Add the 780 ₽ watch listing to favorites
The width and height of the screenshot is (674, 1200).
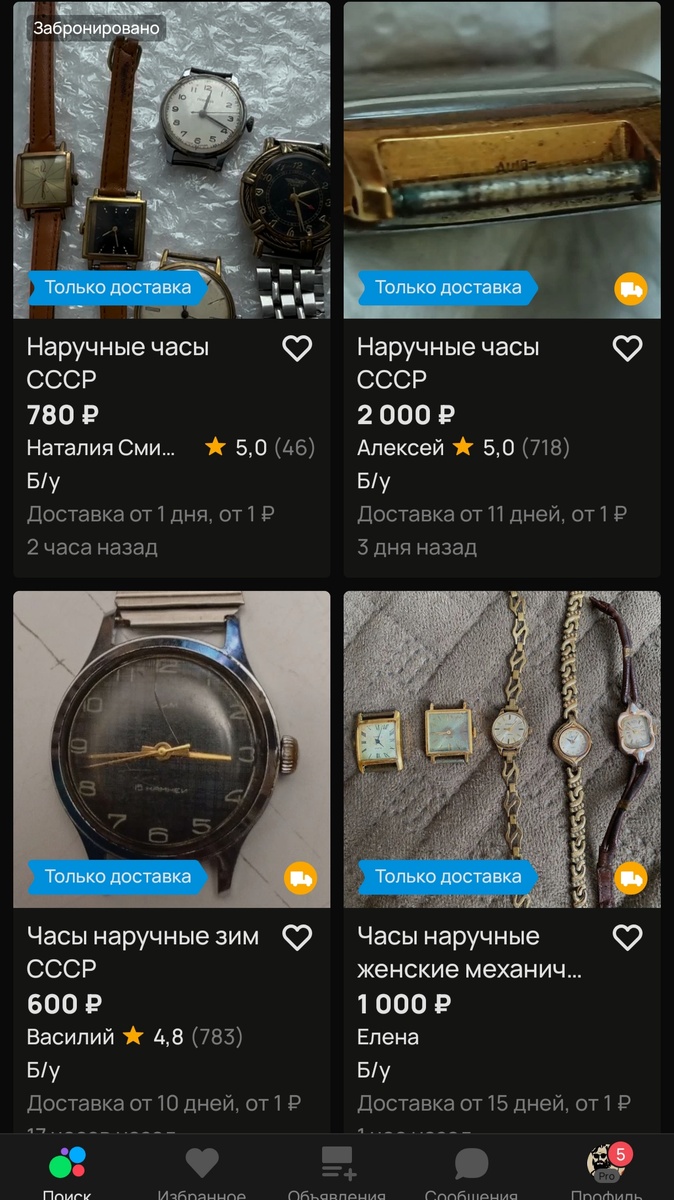coord(297,348)
